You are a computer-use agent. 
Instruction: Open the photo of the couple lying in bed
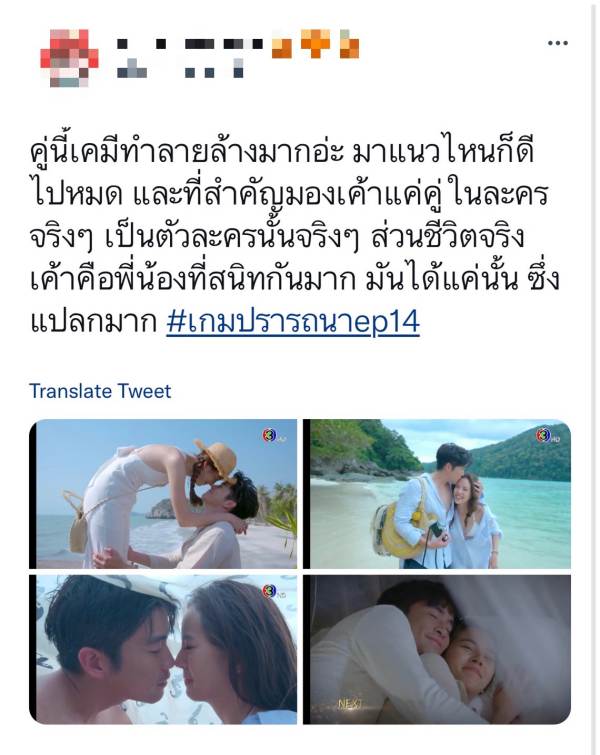[437, 648]
